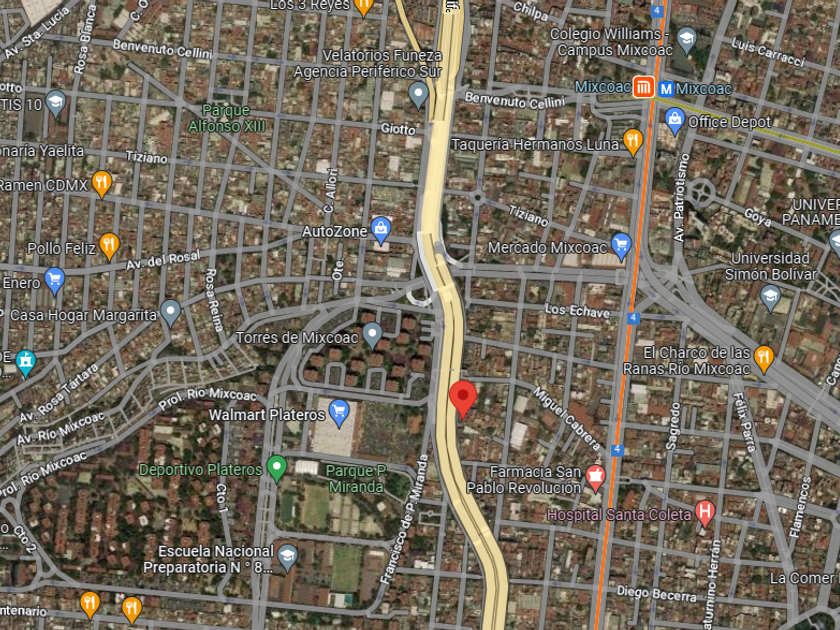Image resolution: width=840 pixels, height=630 pixels.
Task: Open the Pollo Feliz restaurant pin
Action: point(109,246)
